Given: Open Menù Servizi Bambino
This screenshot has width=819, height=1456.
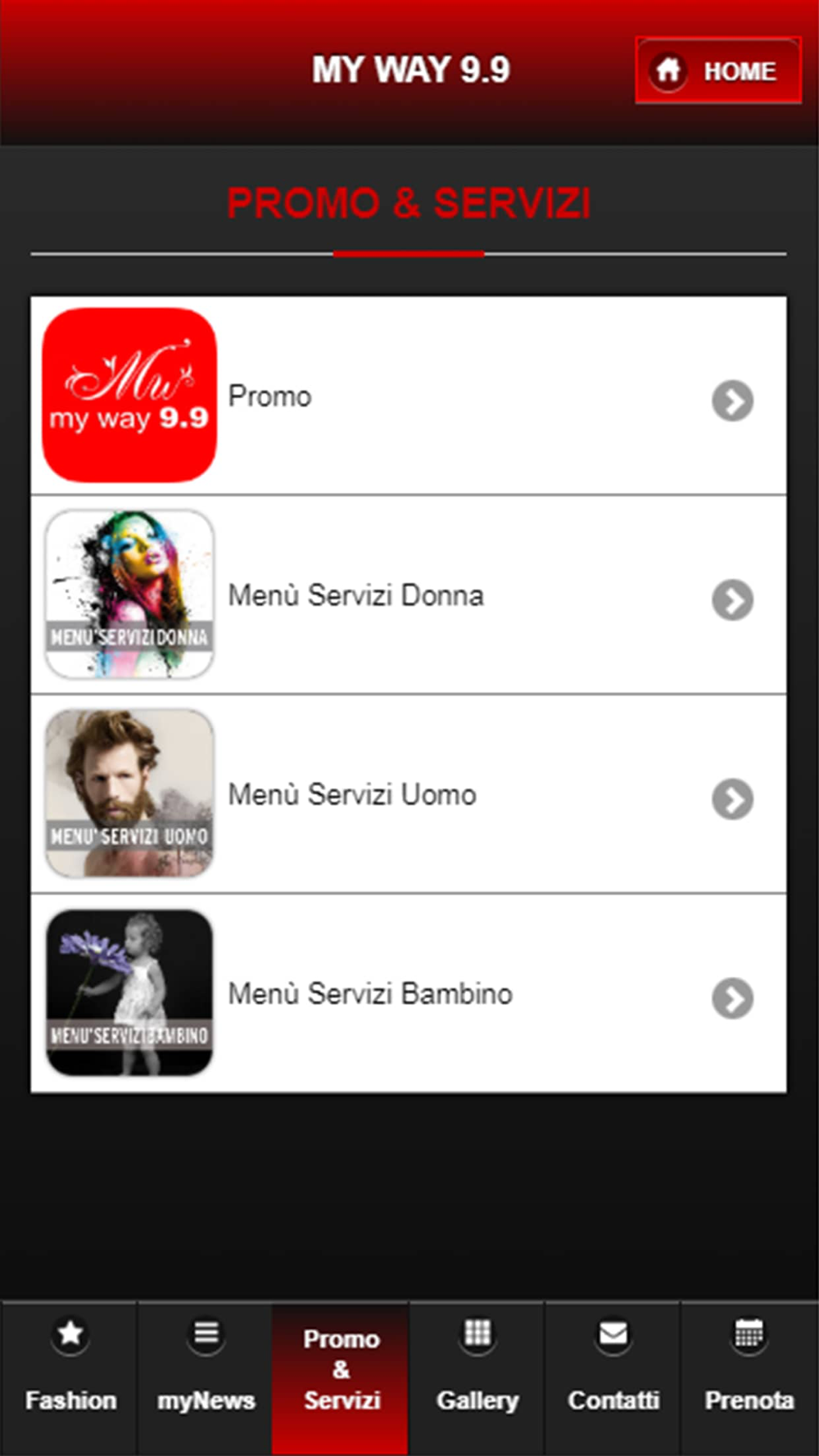Looking at the screenshot, I should coord(409,993).
